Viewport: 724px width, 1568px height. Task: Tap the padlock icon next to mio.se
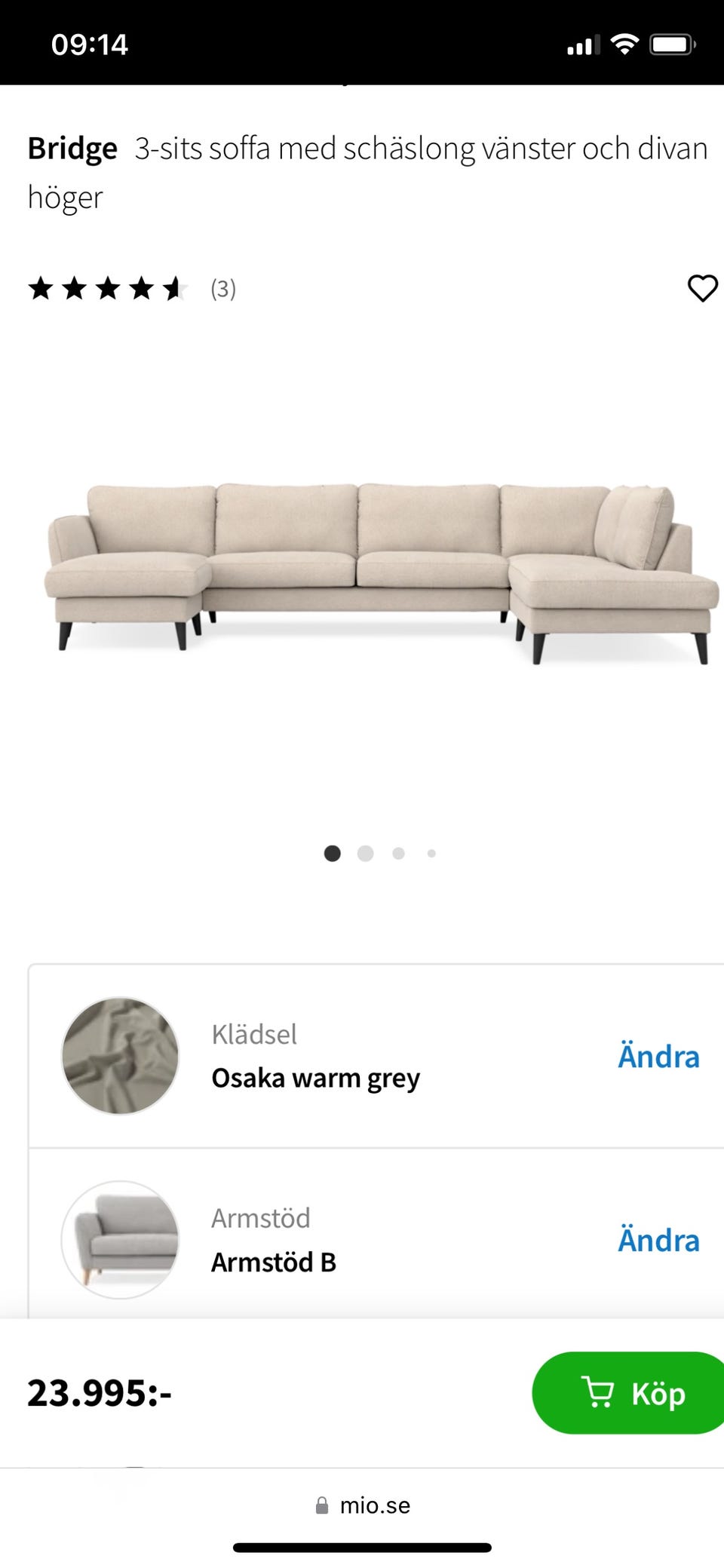(321, 1505)
